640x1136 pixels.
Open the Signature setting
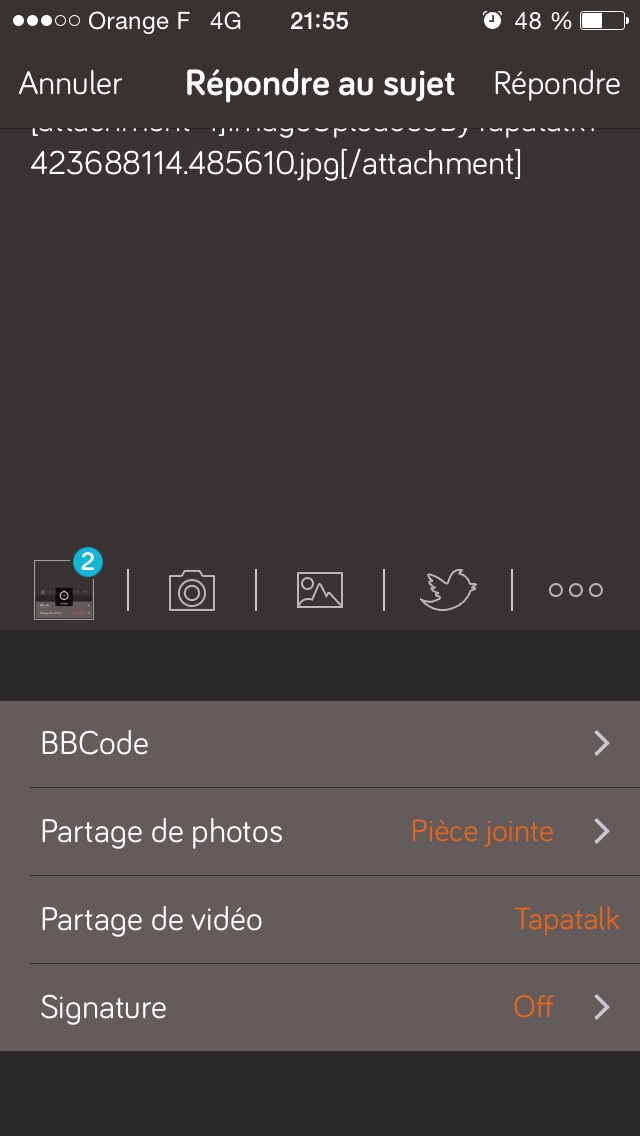click(320, 1007)
